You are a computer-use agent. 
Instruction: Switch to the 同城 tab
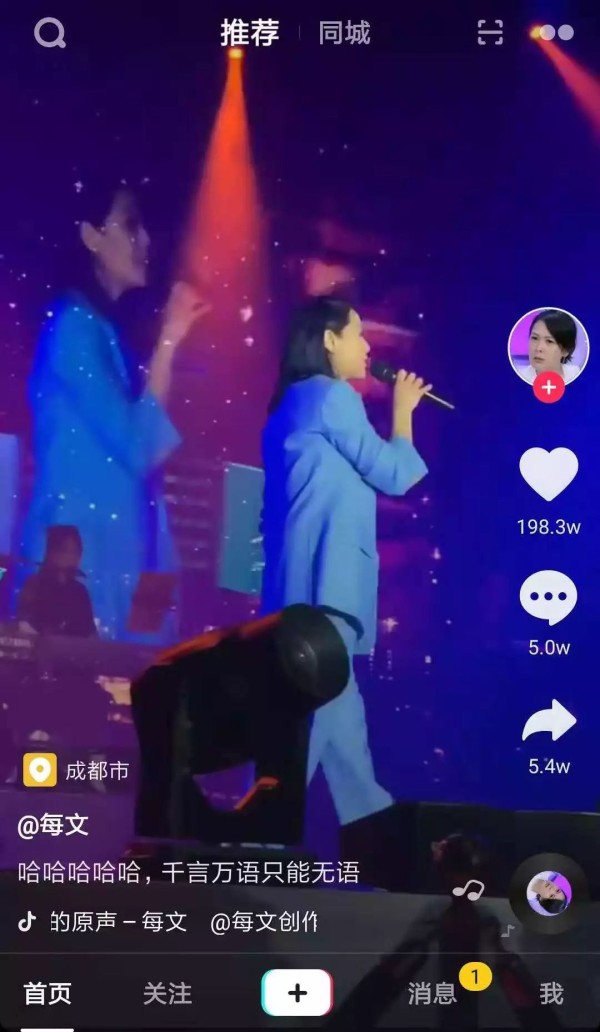344,32
